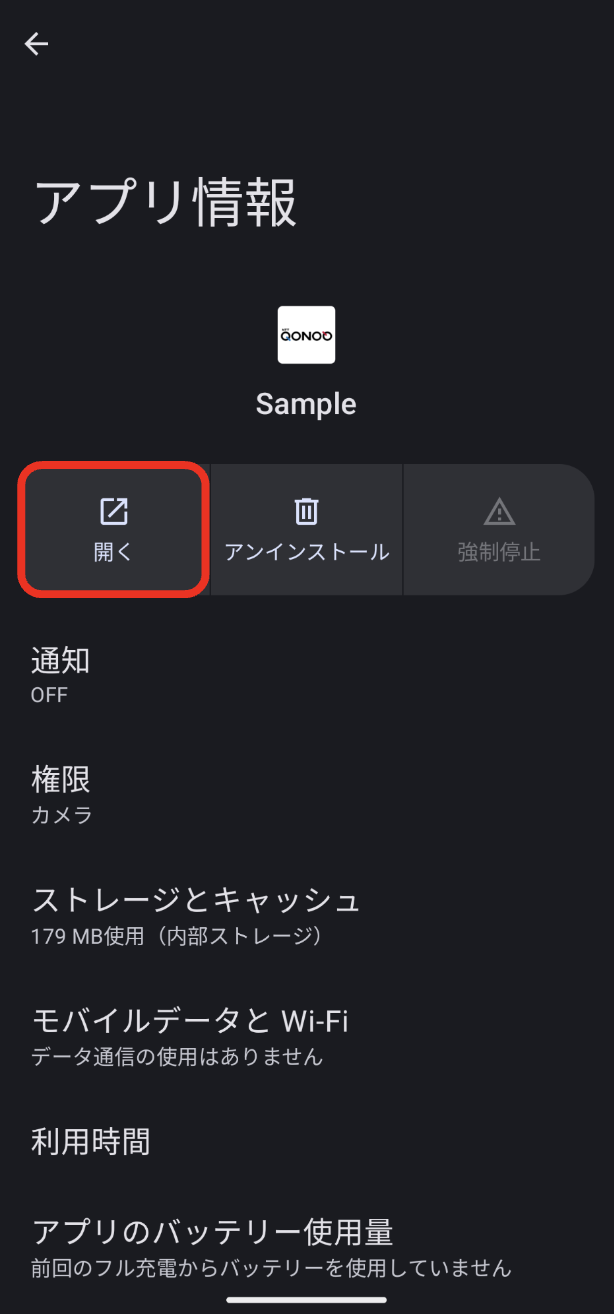Open アプリのバッテリー使用量
Image resolution: width=614 pixels, height=1314 pixels.
[x=307, y=1246]
